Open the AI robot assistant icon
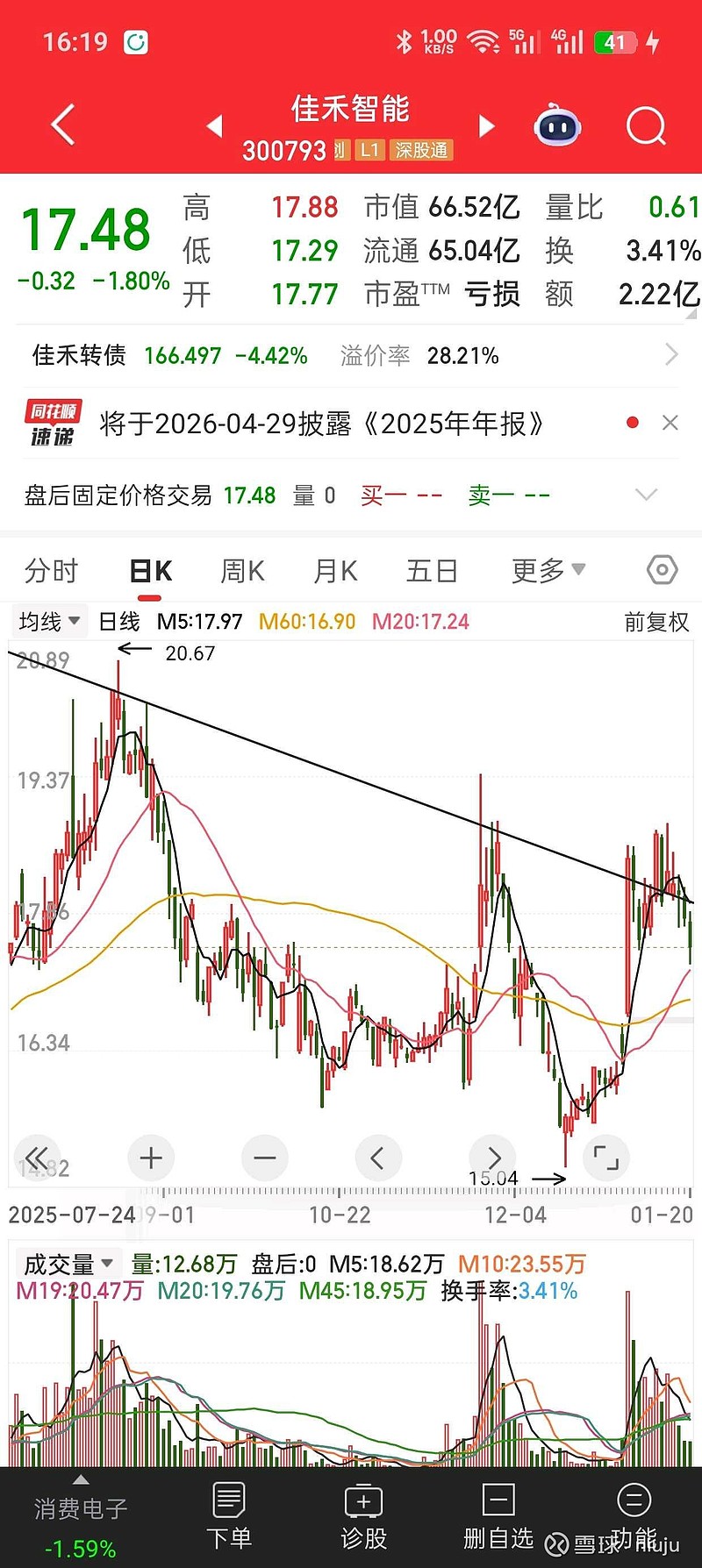The height and width of the screenshot is (1568, 702). [558, 125]
